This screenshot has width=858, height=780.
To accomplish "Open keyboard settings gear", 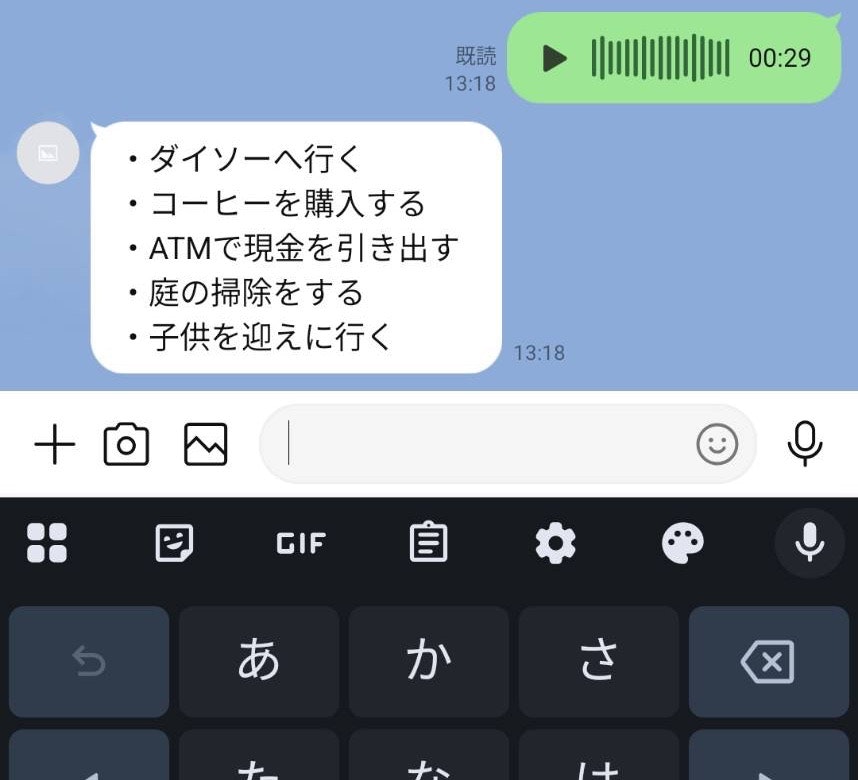I will click(556, 543).
